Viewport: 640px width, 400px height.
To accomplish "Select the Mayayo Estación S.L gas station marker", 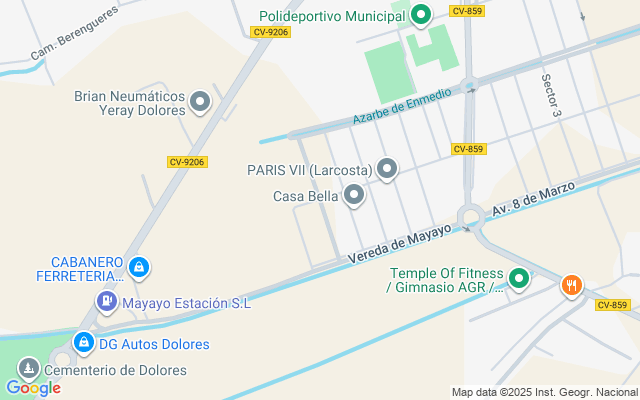I will tap(107, 301).
